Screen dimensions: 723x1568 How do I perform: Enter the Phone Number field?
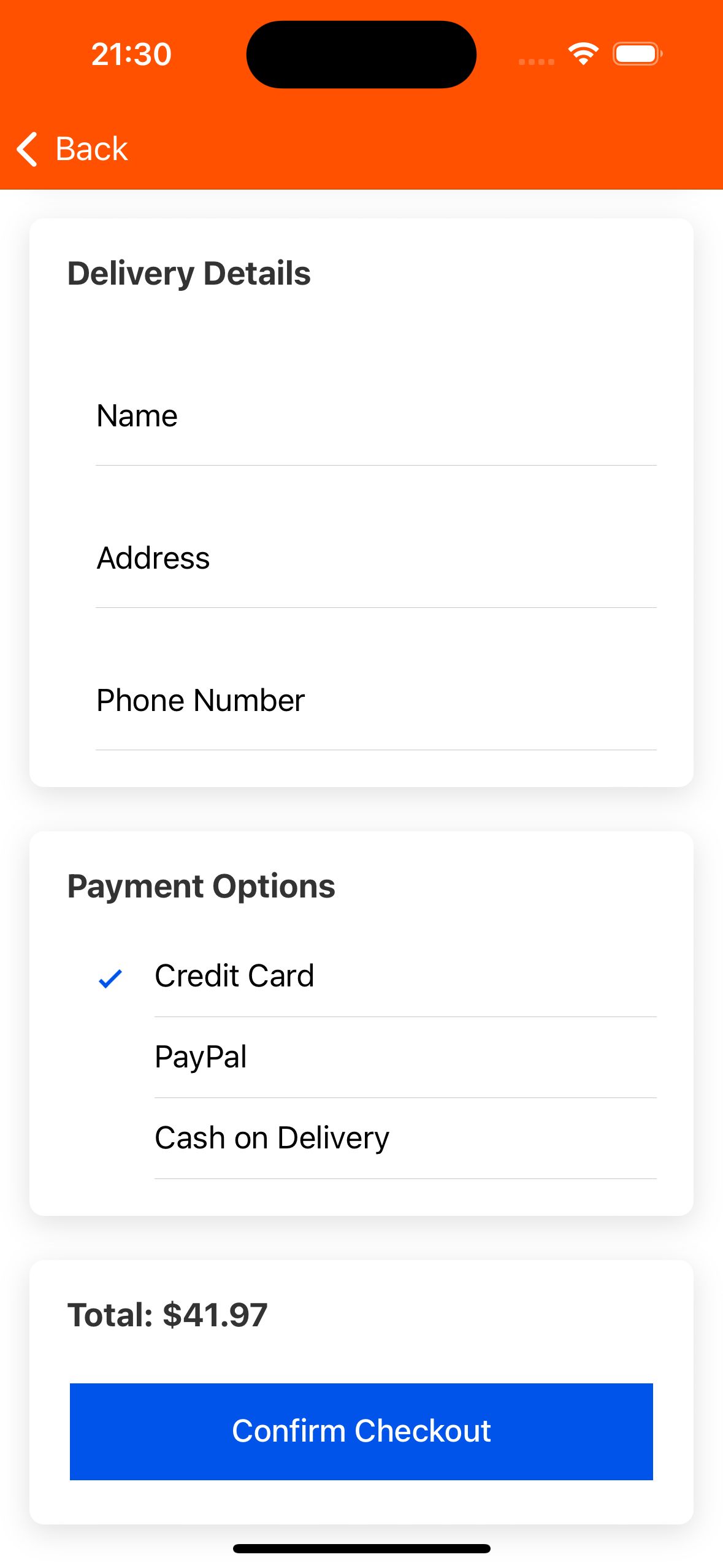click(x=375, y=701)
